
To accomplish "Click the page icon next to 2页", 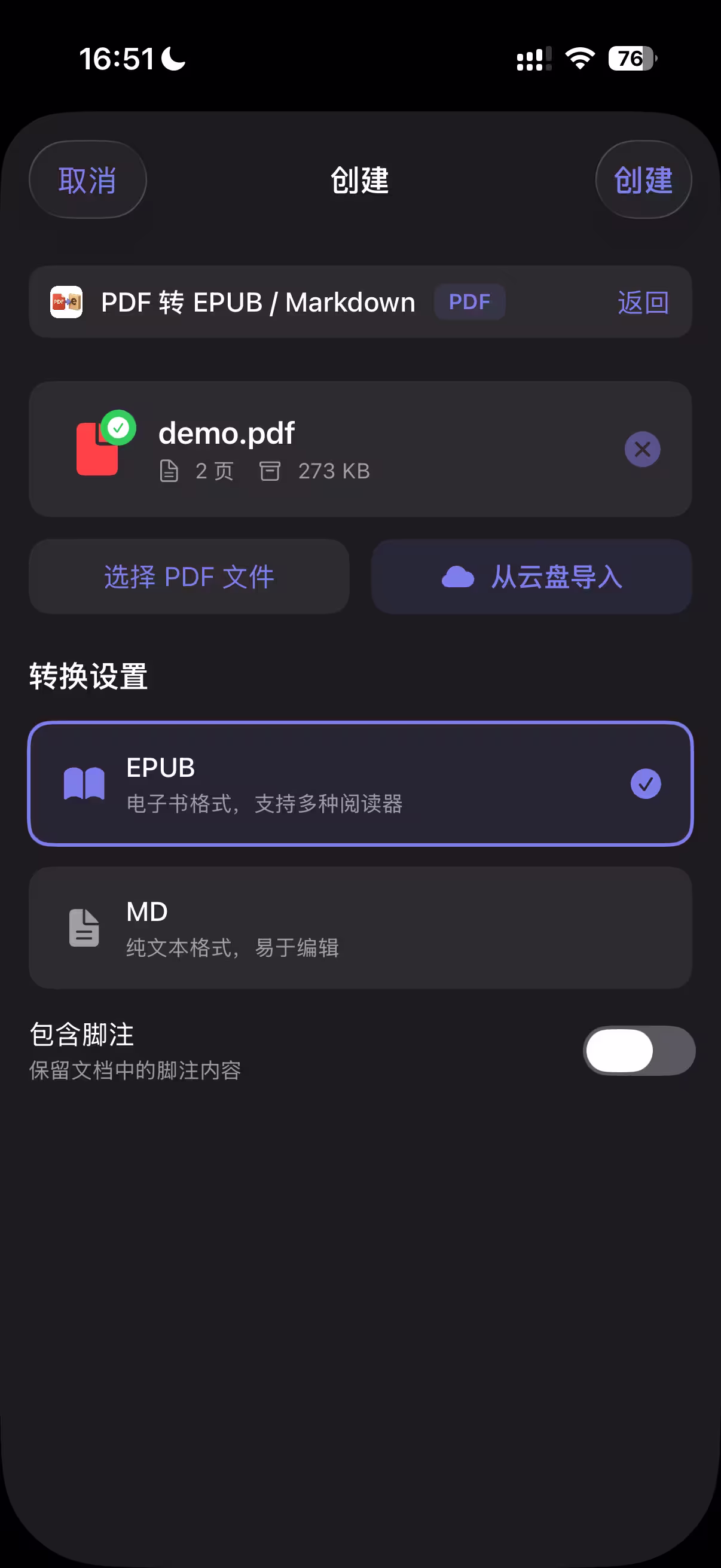I will pos(170,471).
